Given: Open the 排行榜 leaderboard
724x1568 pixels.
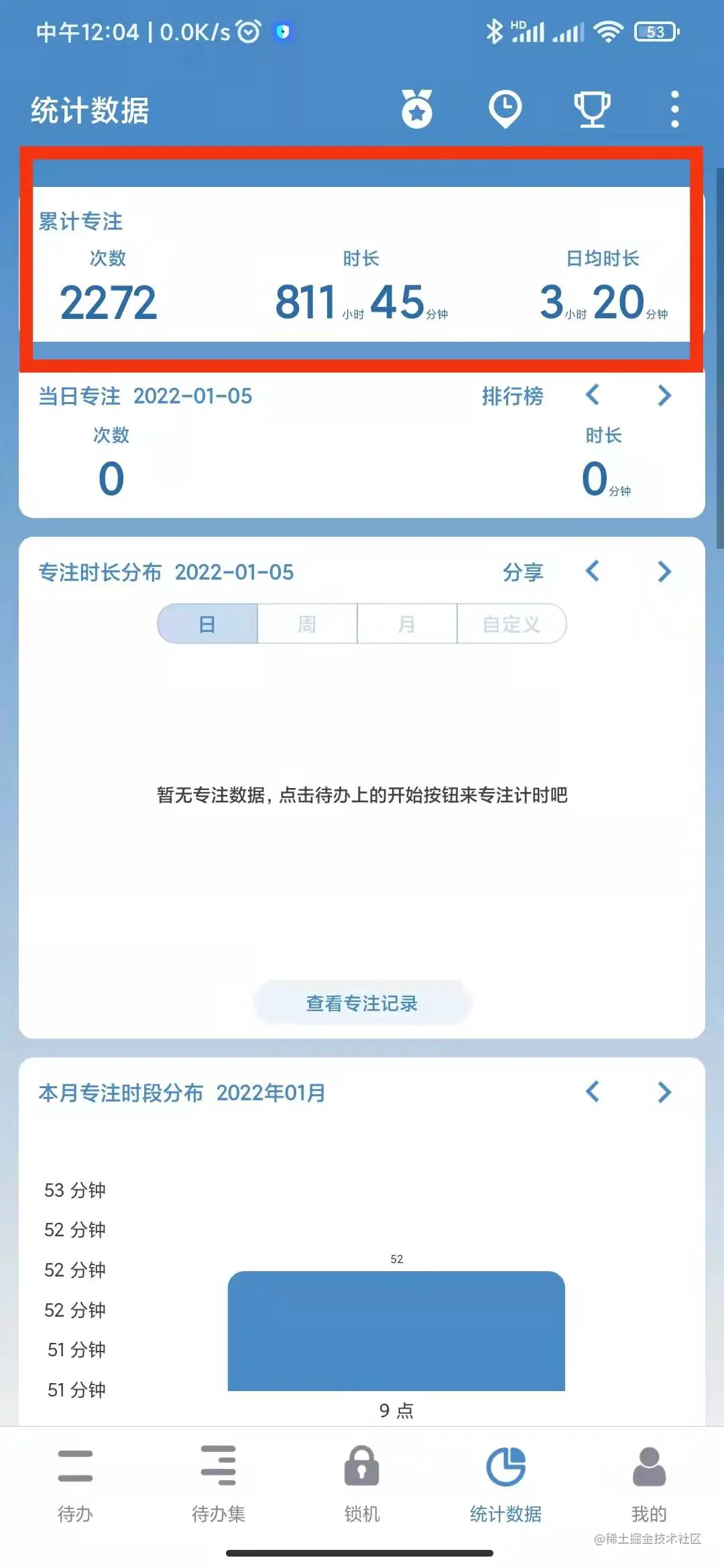Looking at the screenshot, I should pos(512,396).
